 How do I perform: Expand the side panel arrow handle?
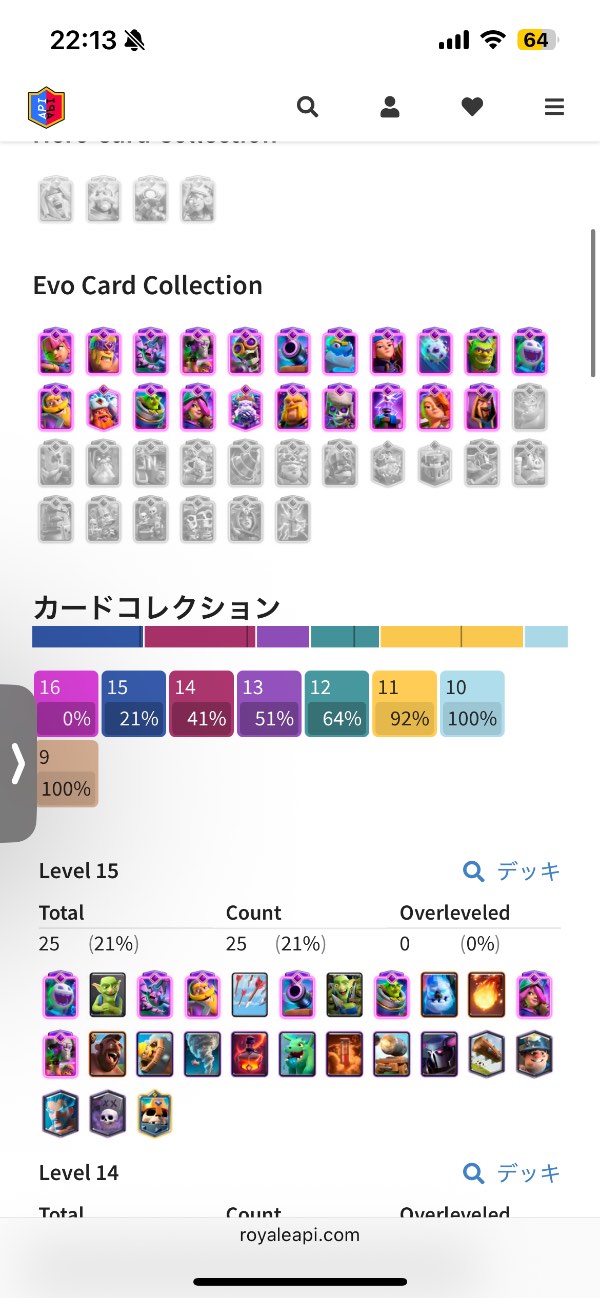click(17, 764)
